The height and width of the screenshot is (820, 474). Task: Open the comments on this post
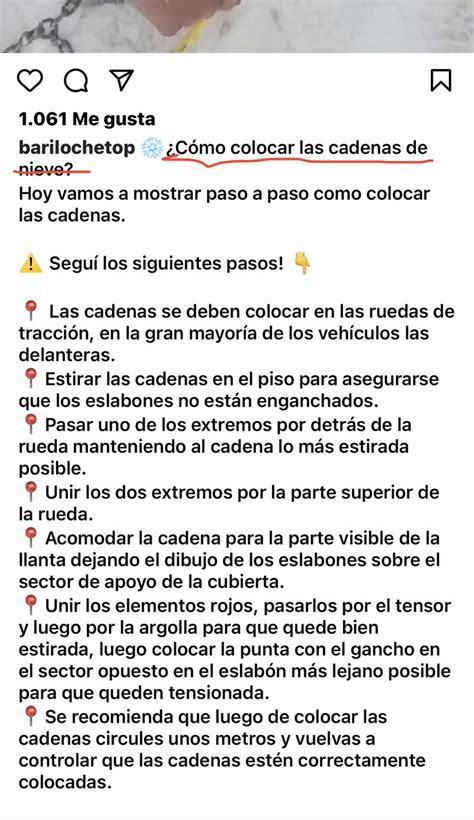(76, 81)
